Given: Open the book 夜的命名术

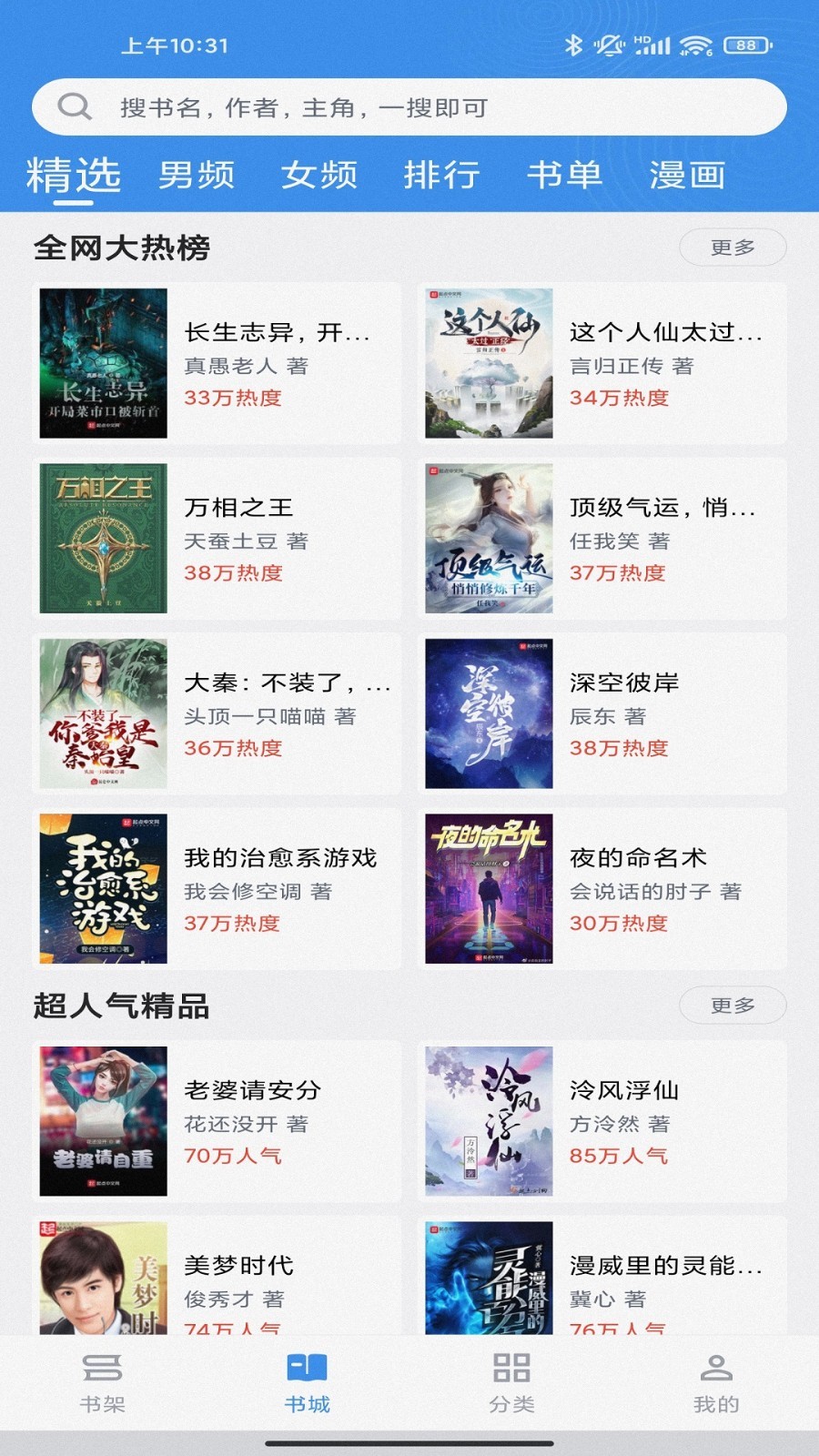Looking at the screenshot, I should (602, 888).
